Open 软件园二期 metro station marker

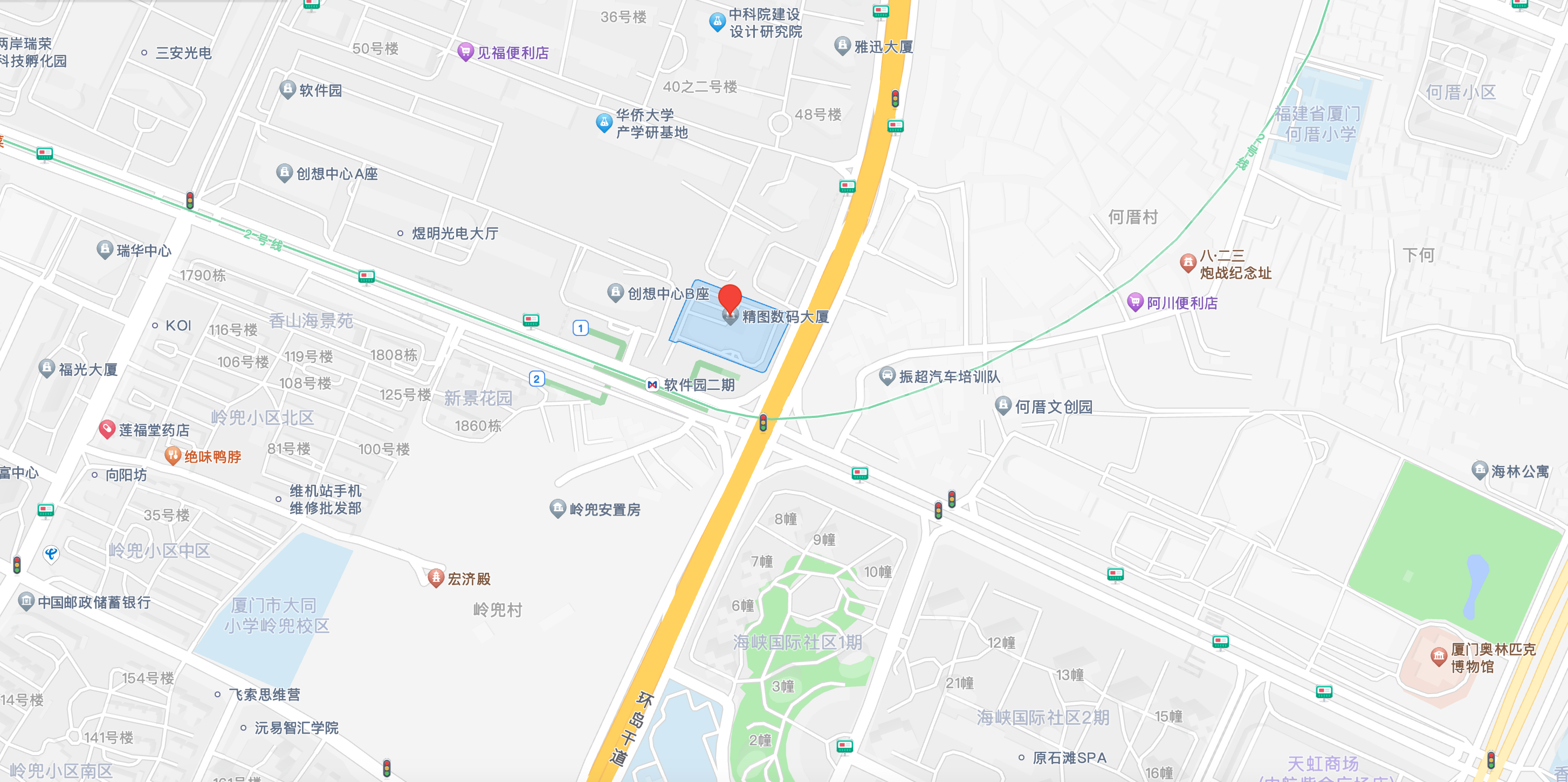click(x=652, y=385)
